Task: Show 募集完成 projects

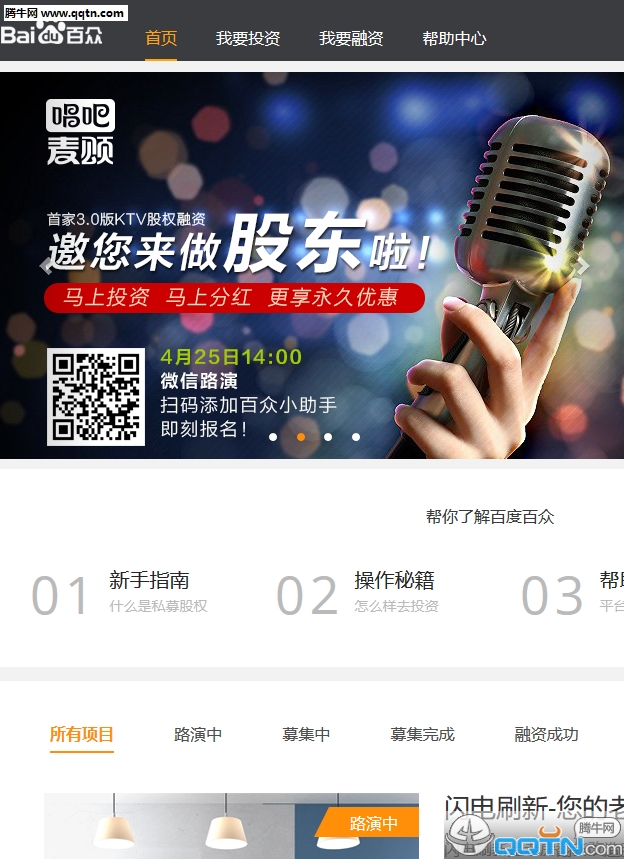Action: pos(422,735)
